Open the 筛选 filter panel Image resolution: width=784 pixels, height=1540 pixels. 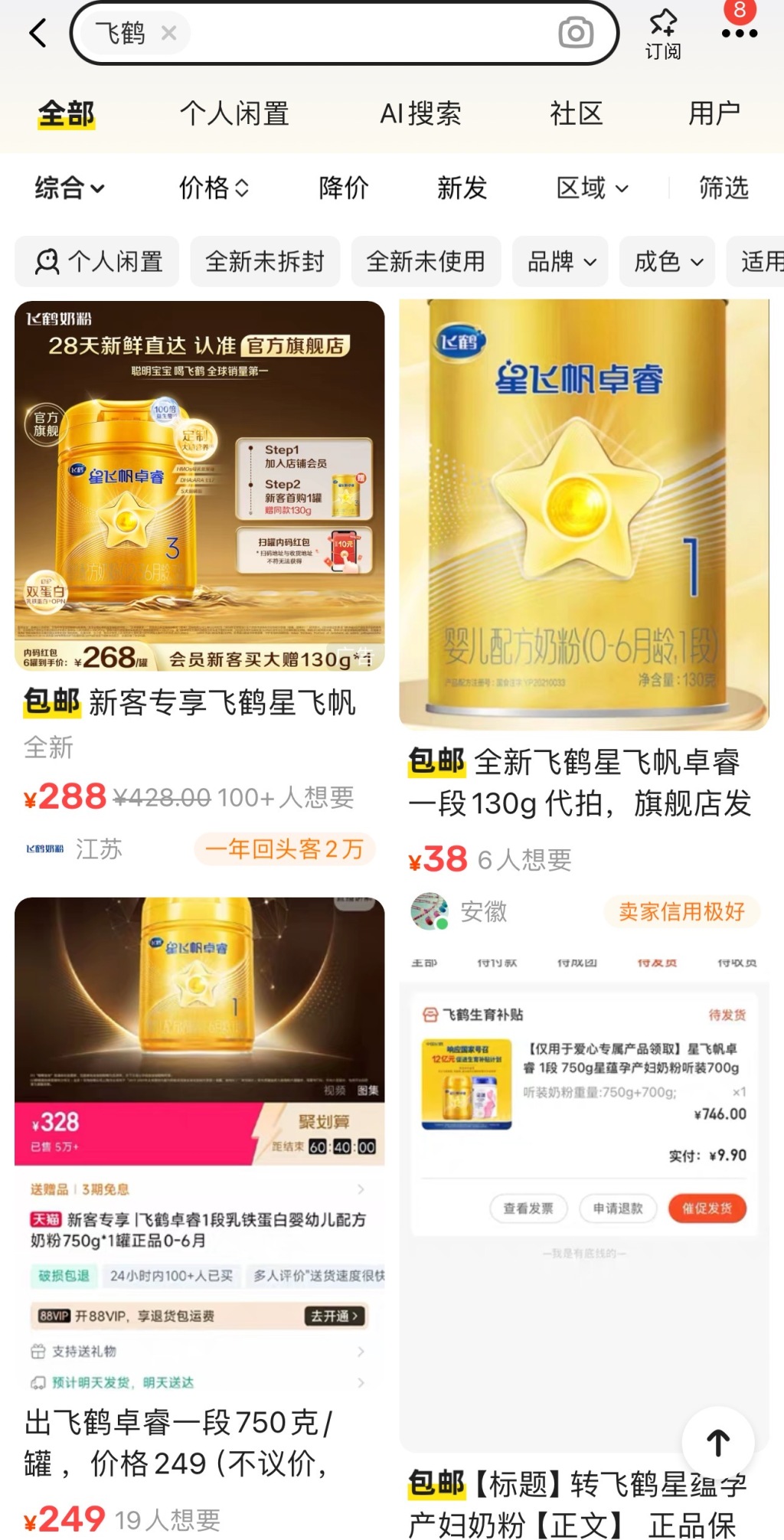pos(723,188)
